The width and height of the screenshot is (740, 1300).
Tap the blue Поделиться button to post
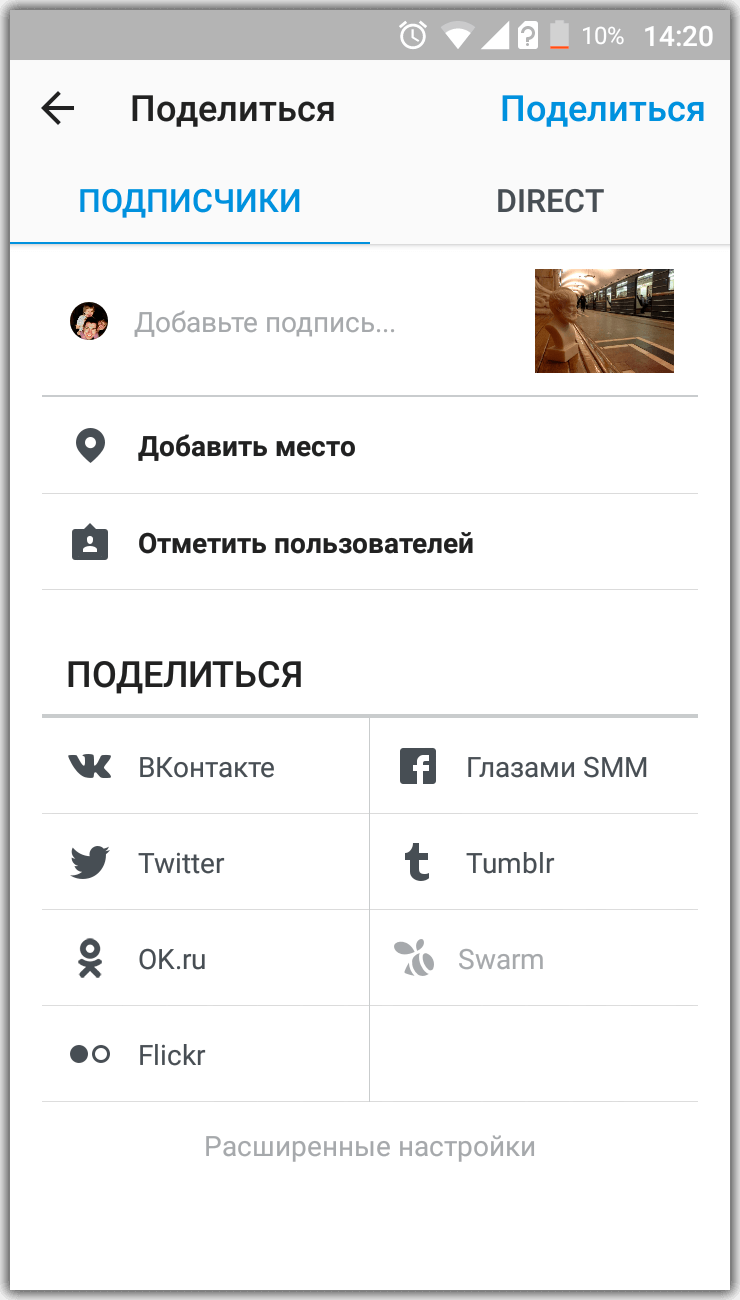click(x=602, y=109)
